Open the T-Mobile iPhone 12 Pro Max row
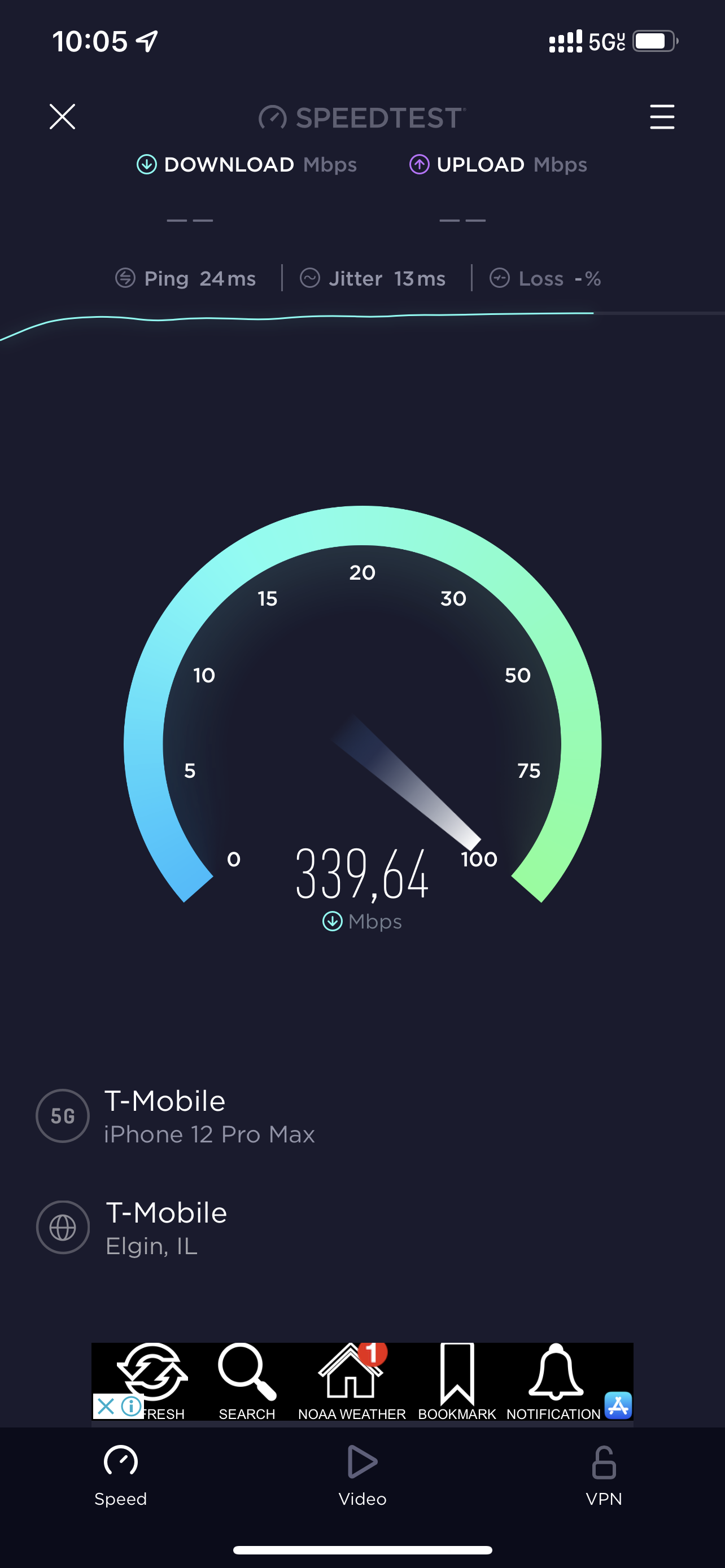 click(209, 1116)
